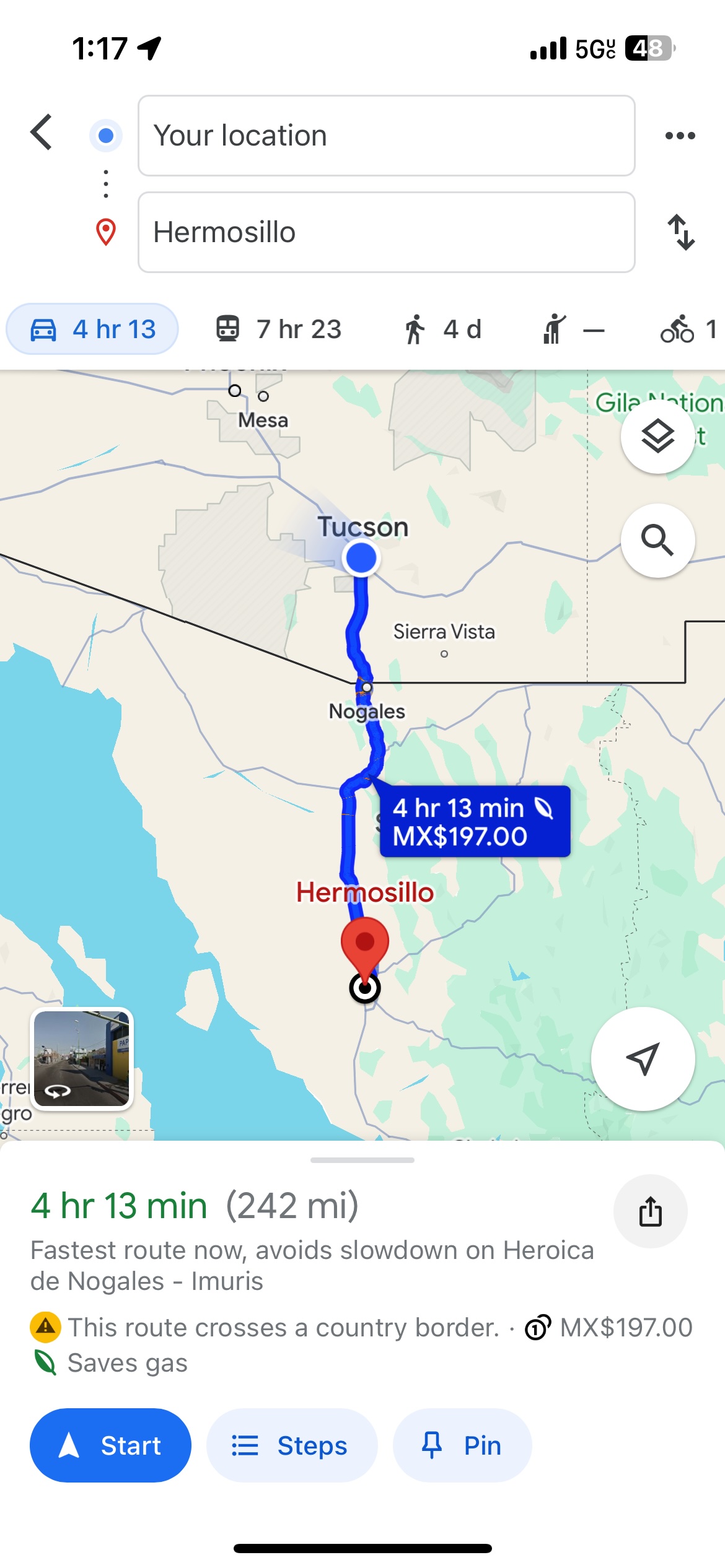
Task: Pin this route
Action: tap(462, 1445)
